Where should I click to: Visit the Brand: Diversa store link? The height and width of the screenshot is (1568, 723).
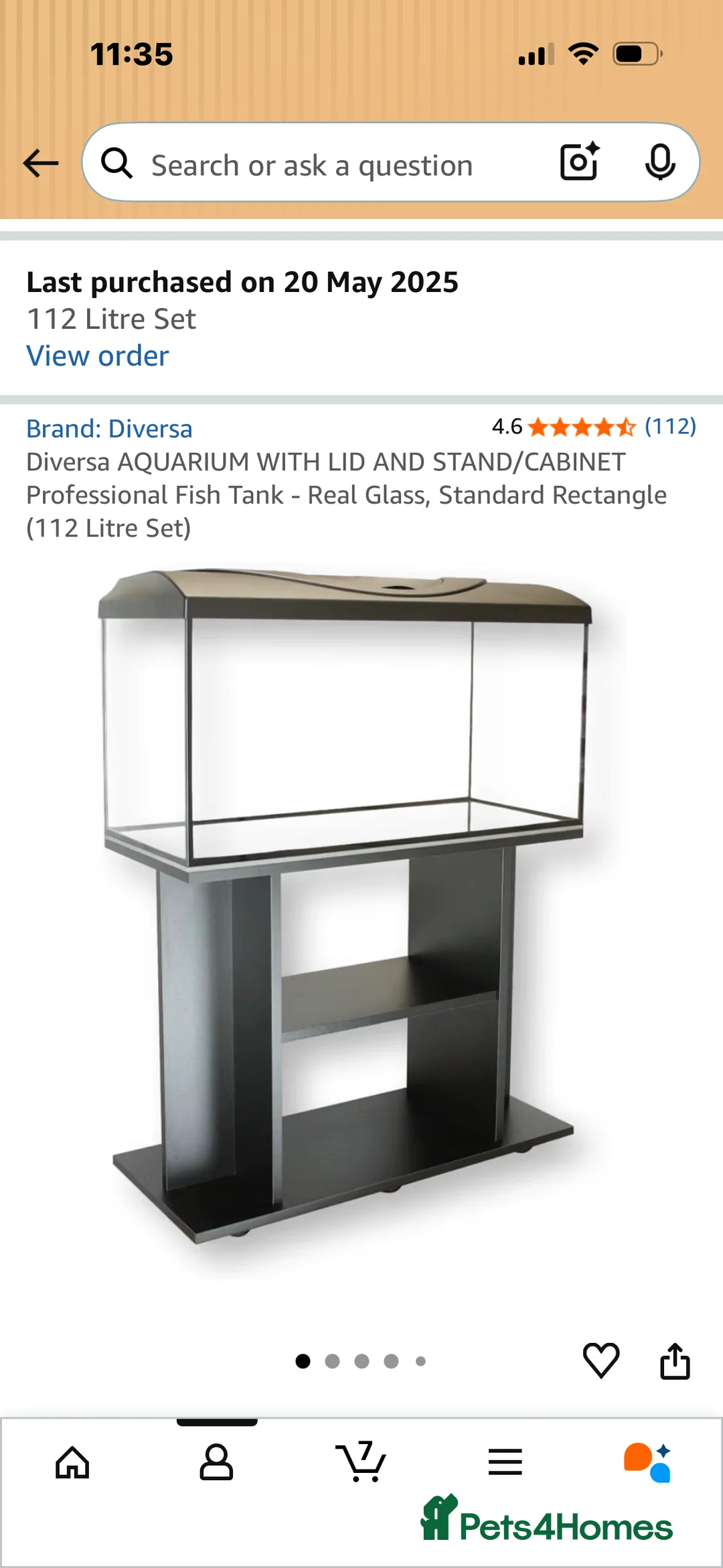[x=109, y=429]
